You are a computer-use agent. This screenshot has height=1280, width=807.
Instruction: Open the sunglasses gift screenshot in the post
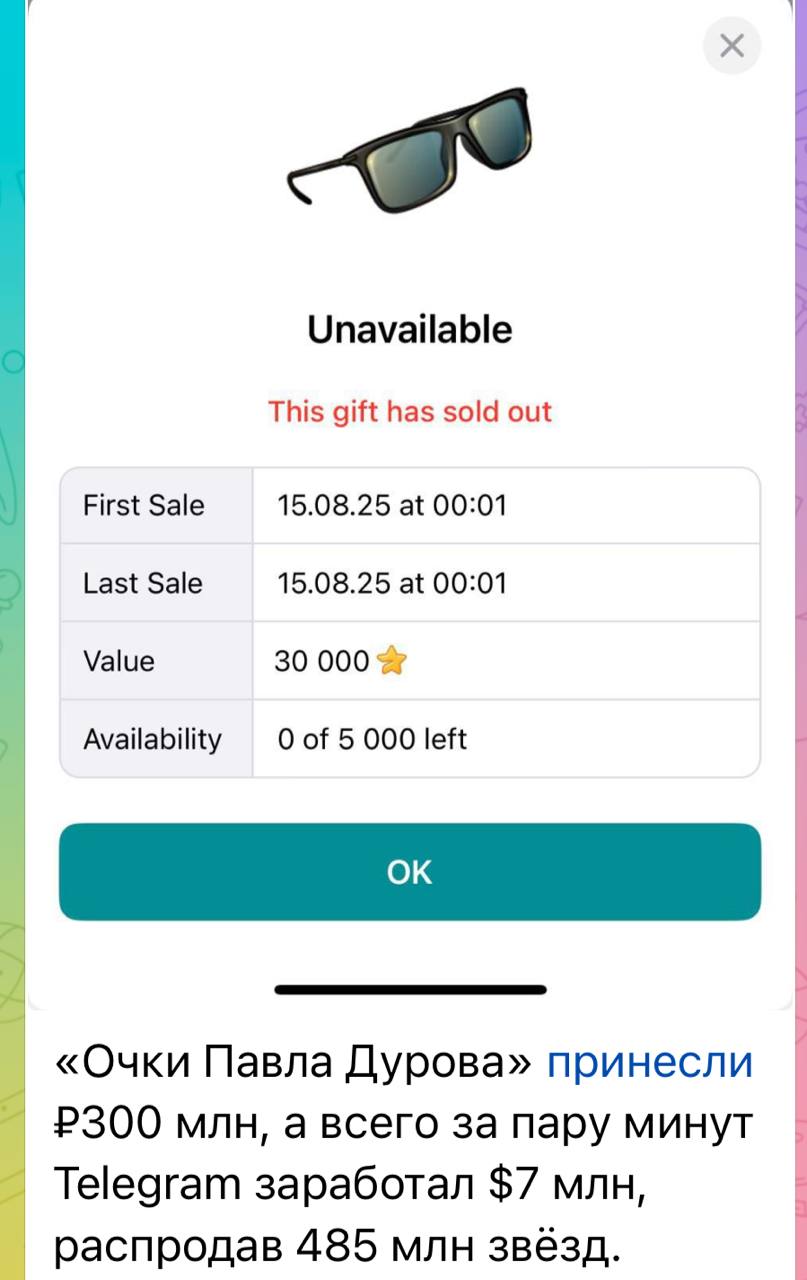tap(410, 500)
